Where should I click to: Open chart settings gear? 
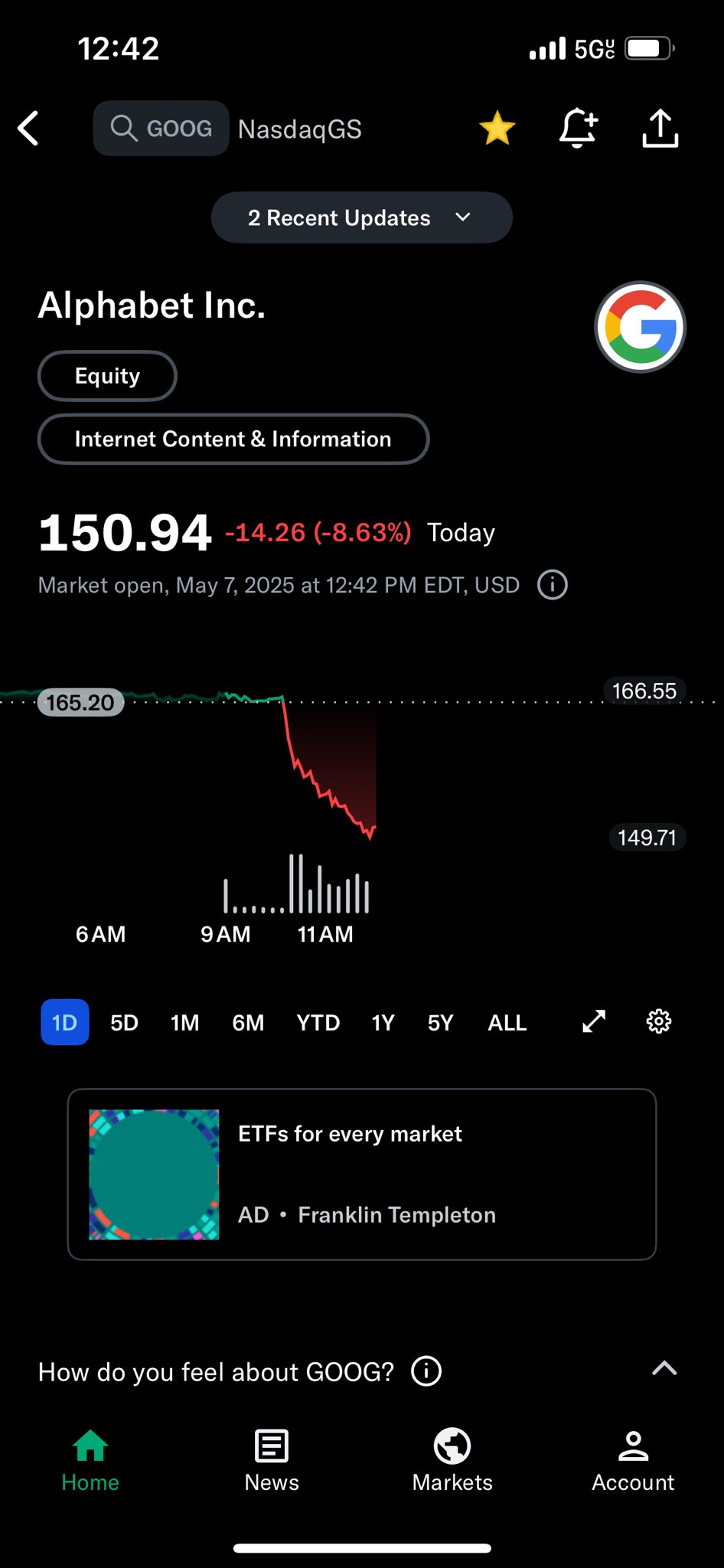click(x=658, y=1021)
